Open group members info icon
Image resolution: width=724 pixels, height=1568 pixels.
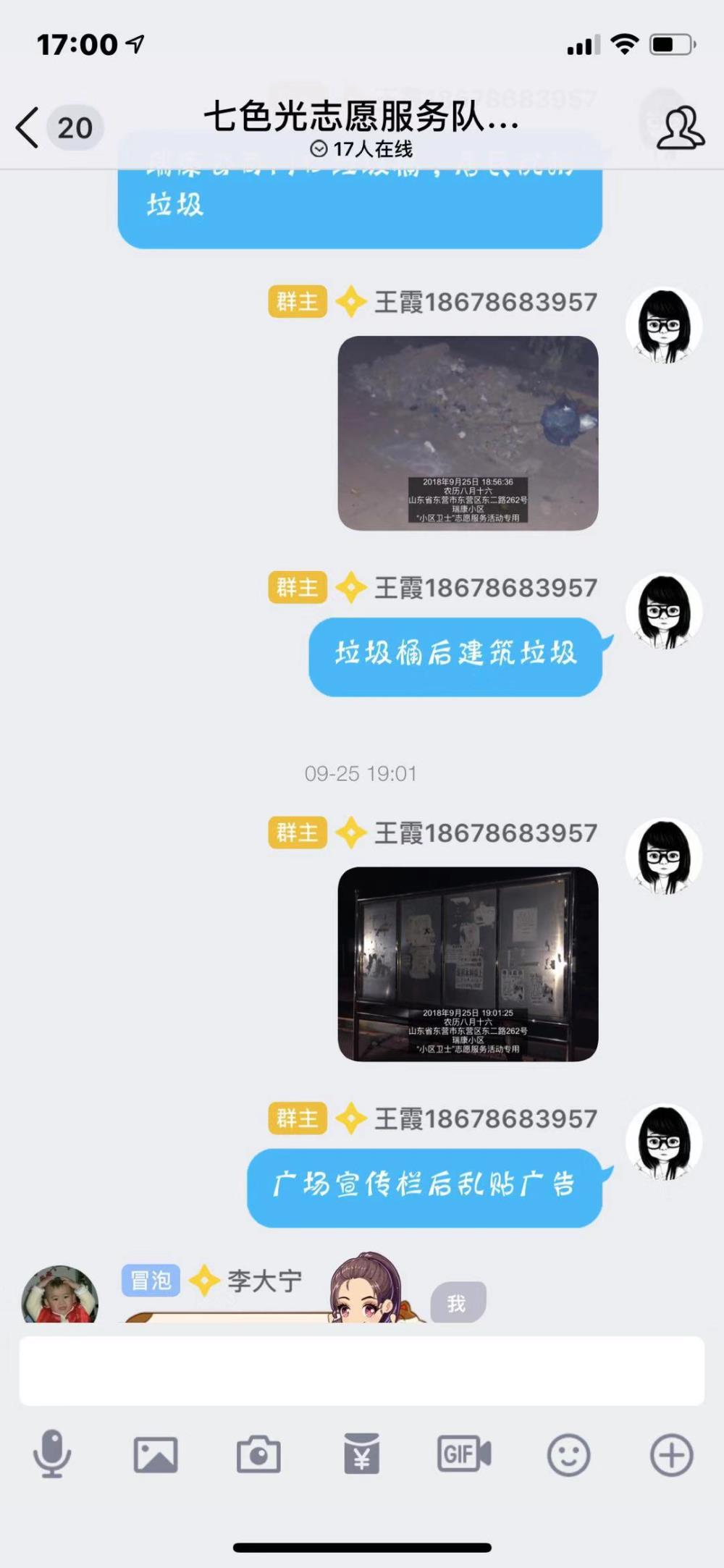point(680,127)
